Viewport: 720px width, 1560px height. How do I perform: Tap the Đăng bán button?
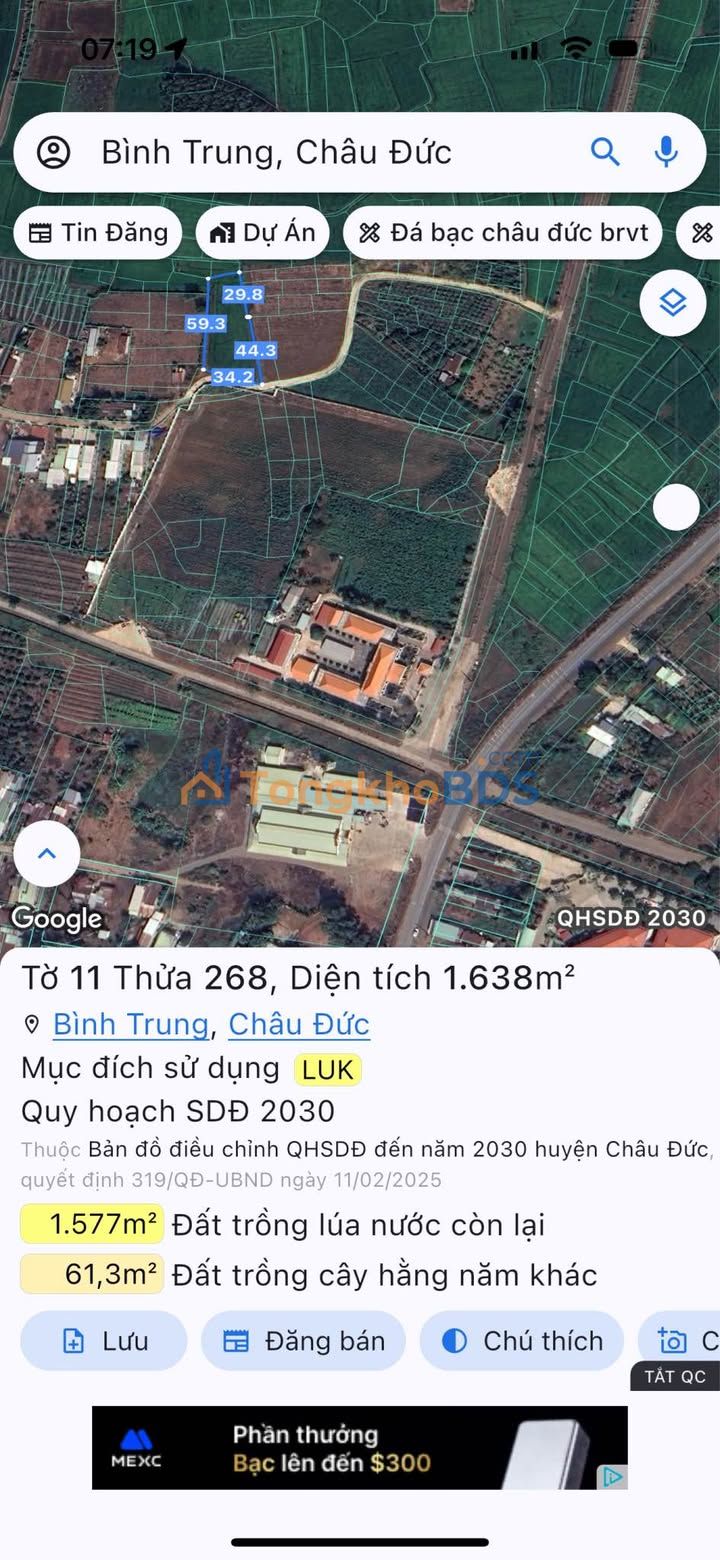click(303, 1341)
